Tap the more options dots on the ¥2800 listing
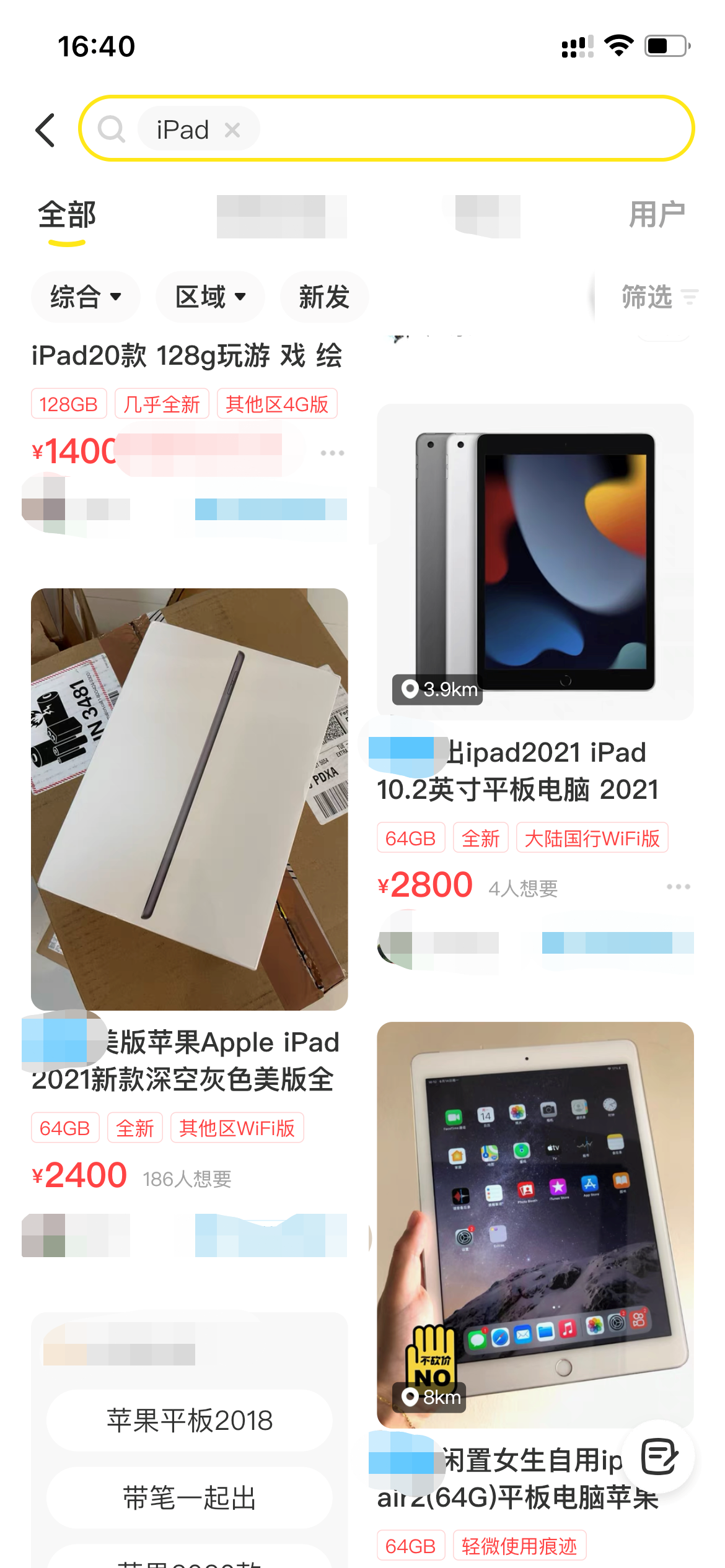 pyautogui.click(x=679, y=887)
